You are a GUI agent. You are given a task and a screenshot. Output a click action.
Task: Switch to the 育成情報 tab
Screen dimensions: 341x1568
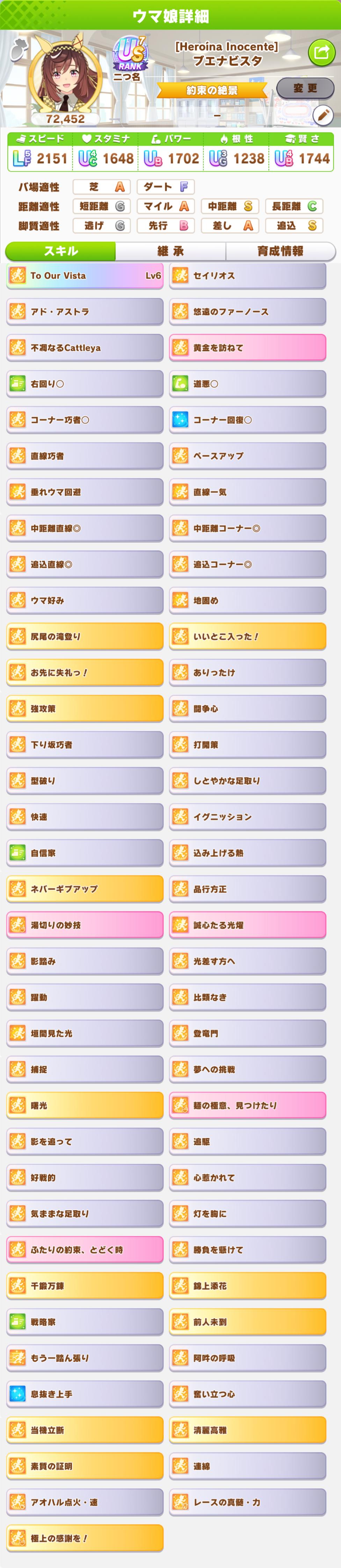pyautogui.click(x=280, y=251)
